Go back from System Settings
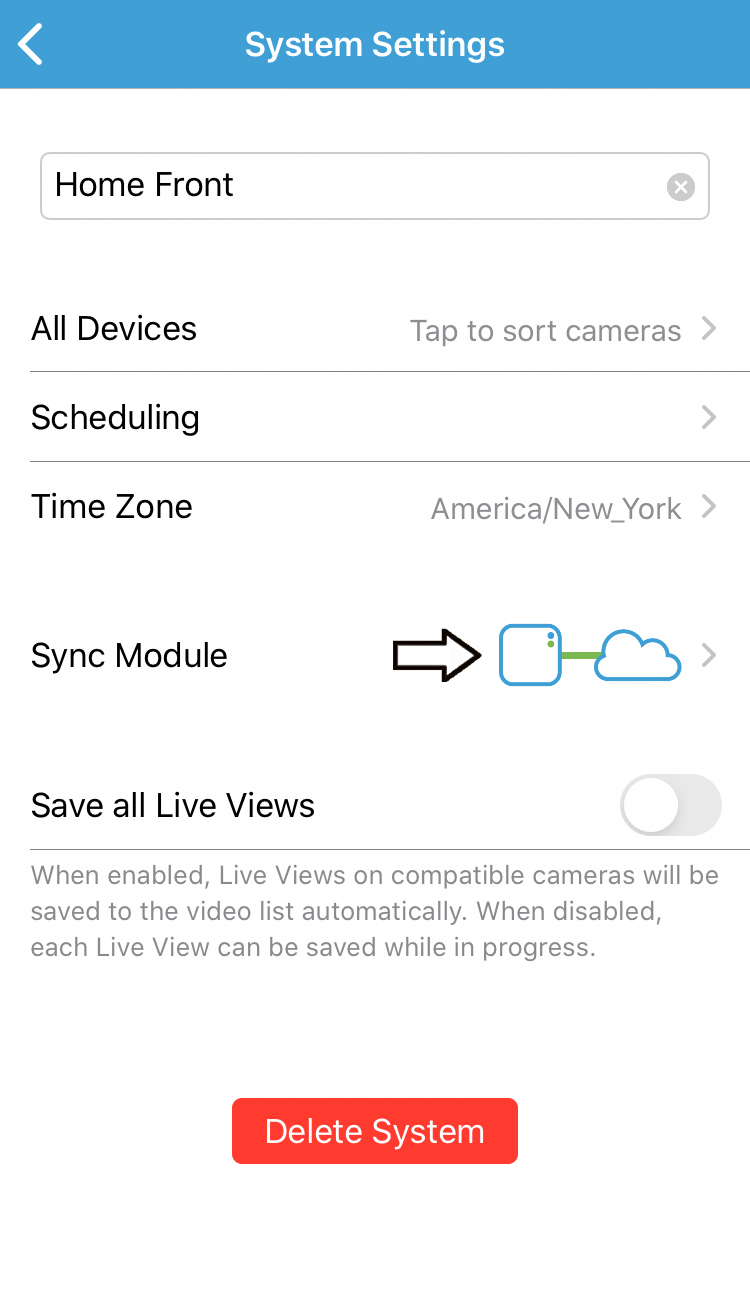 (32, 45)
